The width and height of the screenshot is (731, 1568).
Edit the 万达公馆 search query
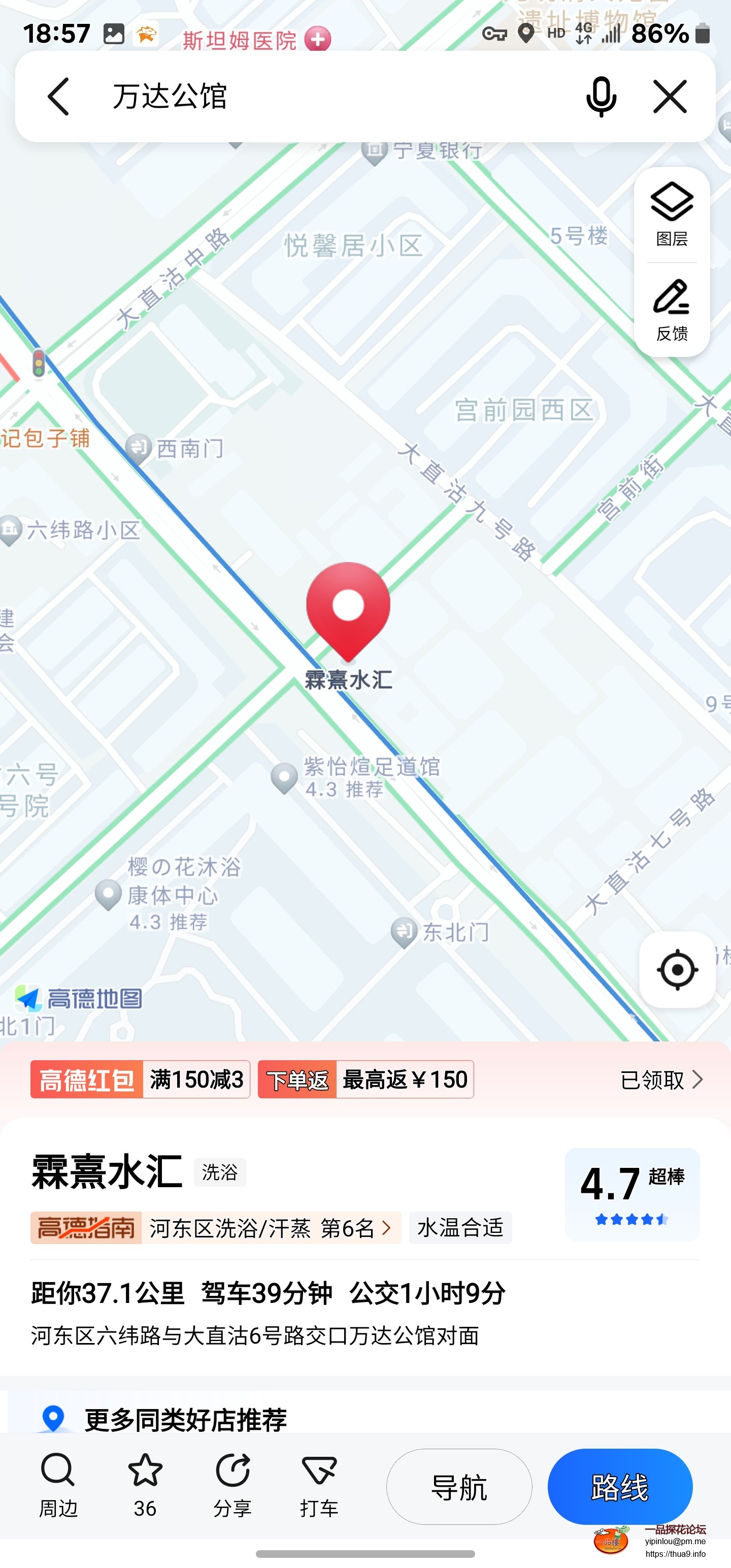point(305,96)
